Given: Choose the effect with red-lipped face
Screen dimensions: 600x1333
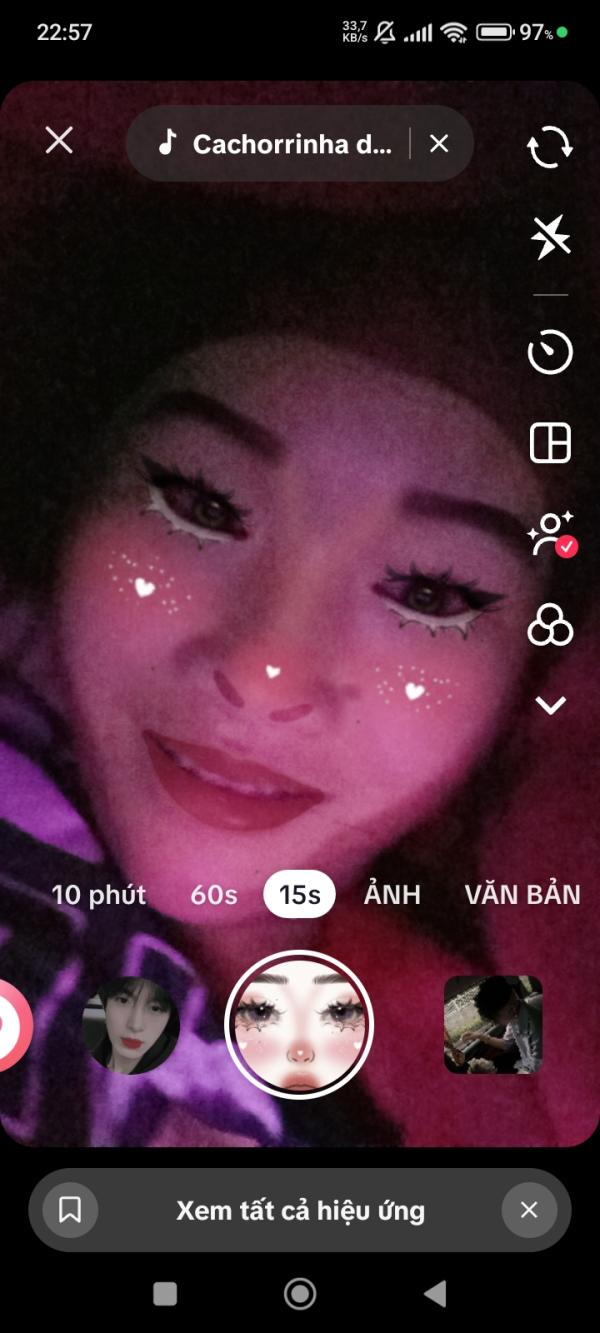Looking at the screenshot, I should pos(131,1025).
